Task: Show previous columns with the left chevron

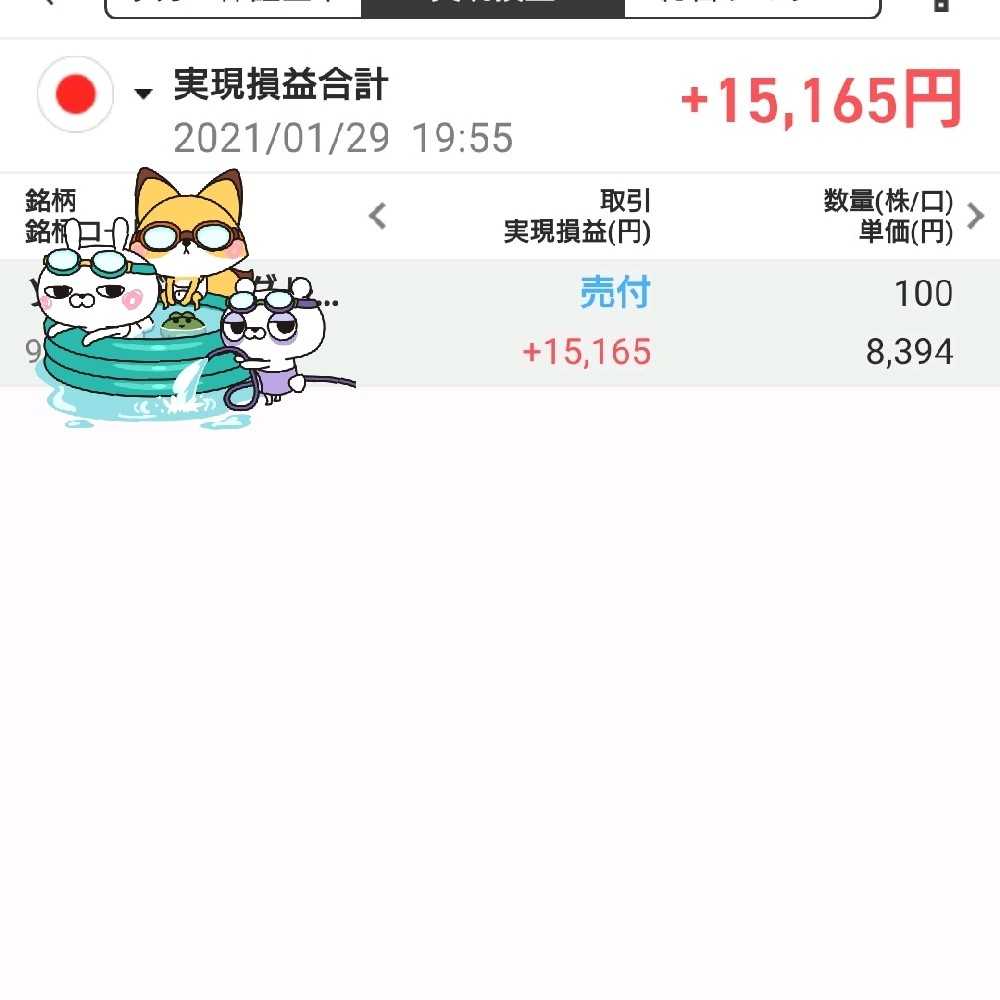Action: [x=377, y=215]
